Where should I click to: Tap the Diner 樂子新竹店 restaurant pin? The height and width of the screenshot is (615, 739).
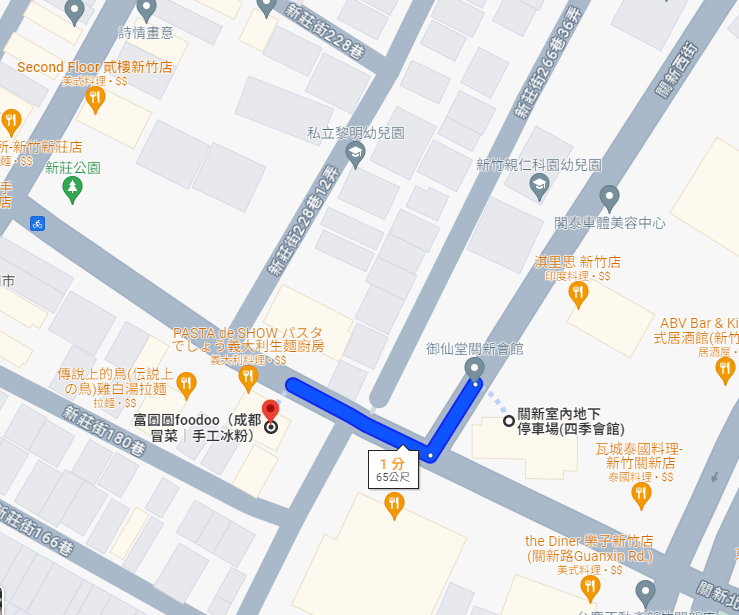coord(590,586)
